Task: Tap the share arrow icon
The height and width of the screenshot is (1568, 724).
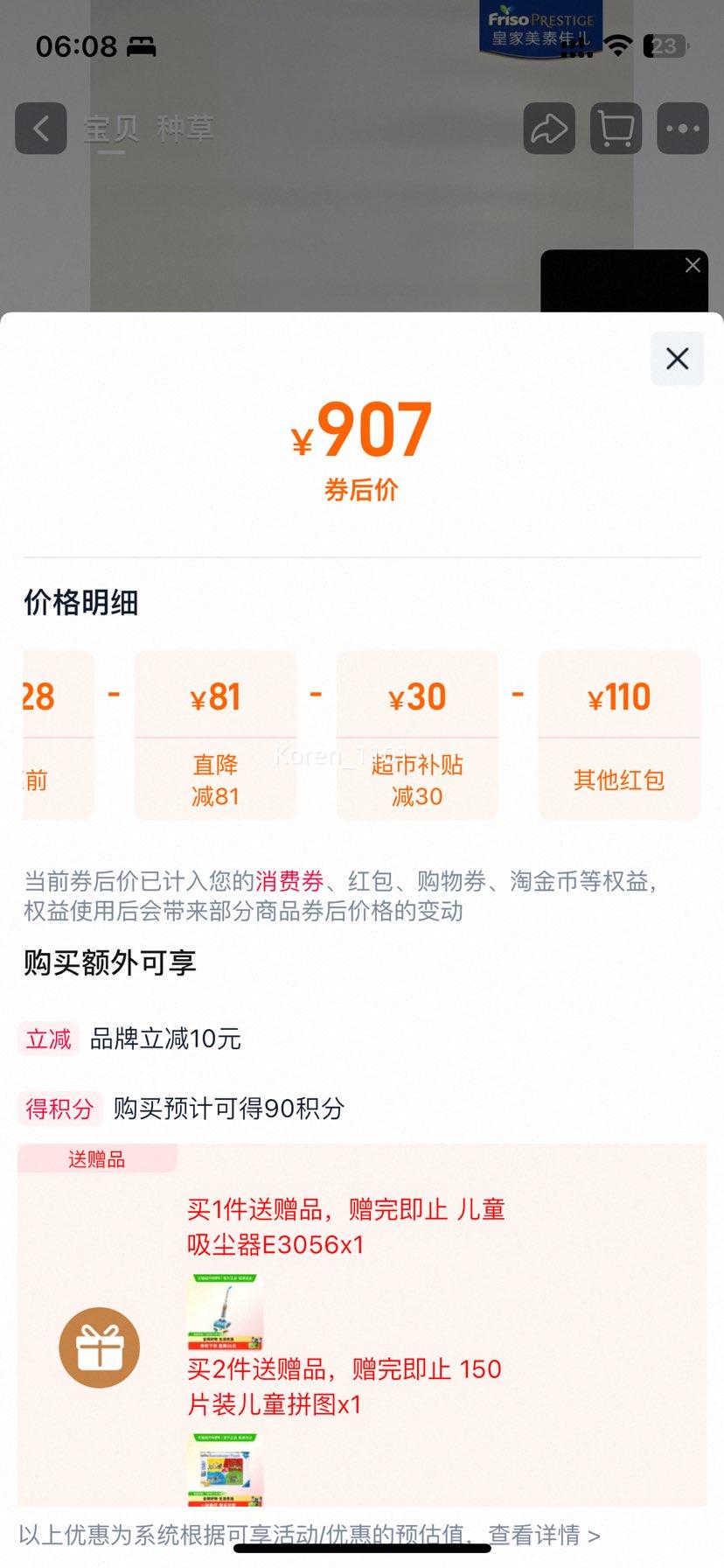Action: coord(548,129)
